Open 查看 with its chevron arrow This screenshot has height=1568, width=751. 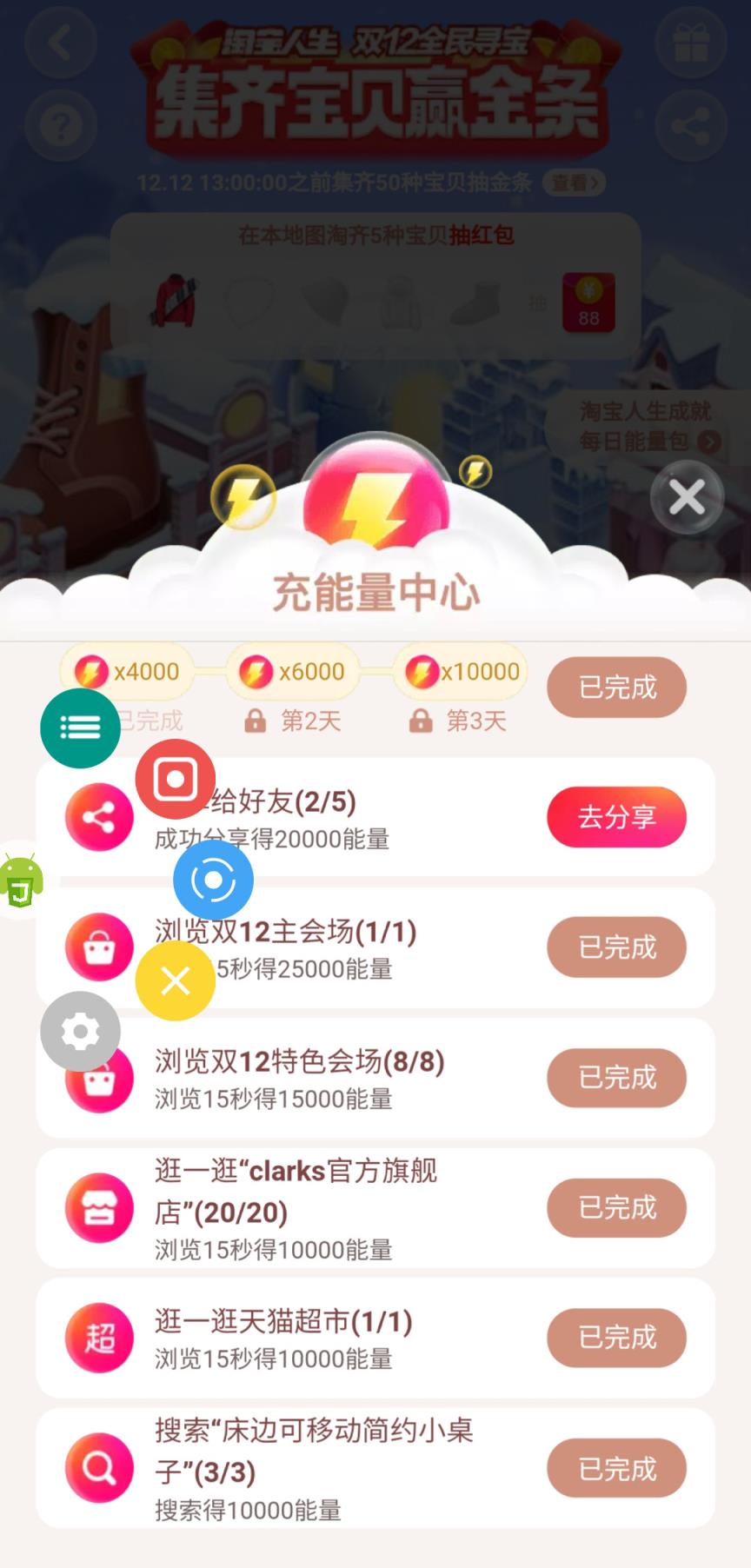(x=573, y=184)
